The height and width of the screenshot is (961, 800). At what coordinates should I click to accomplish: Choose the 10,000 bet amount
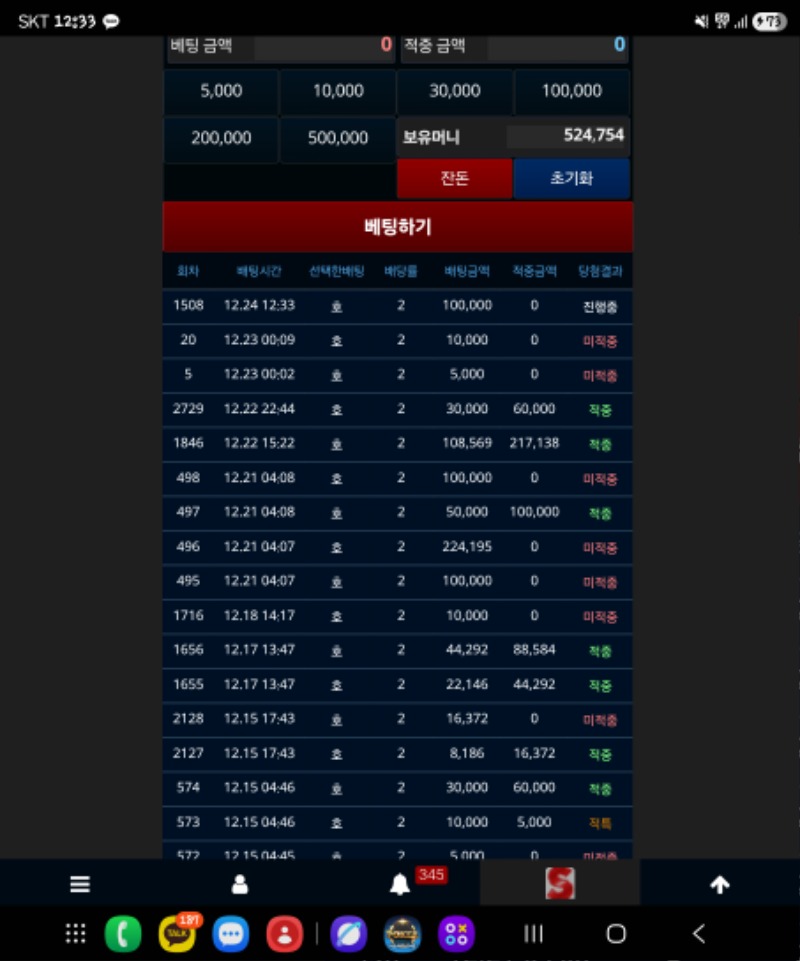(338, 91)
